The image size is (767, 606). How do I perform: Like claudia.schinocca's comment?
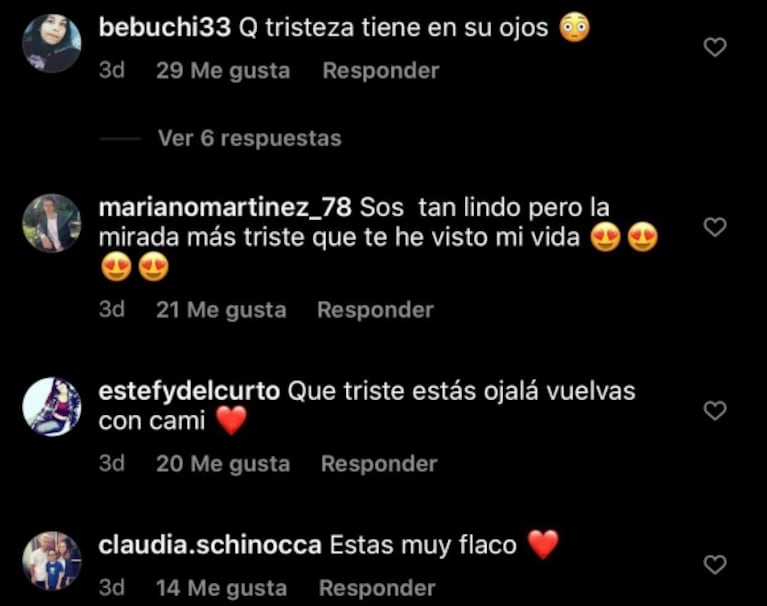[x=715, y=565]
